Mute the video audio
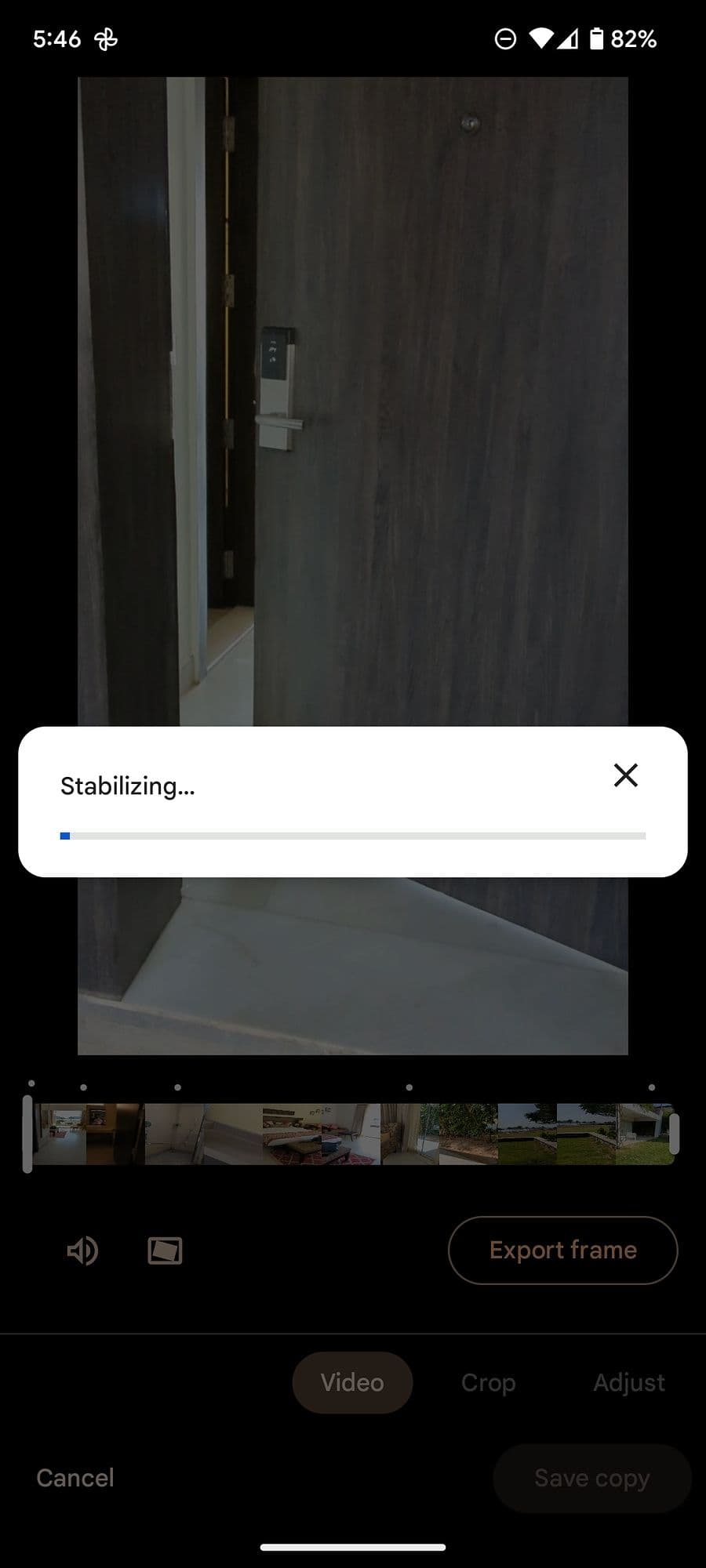706x1568 pixels. point(82,1250)
